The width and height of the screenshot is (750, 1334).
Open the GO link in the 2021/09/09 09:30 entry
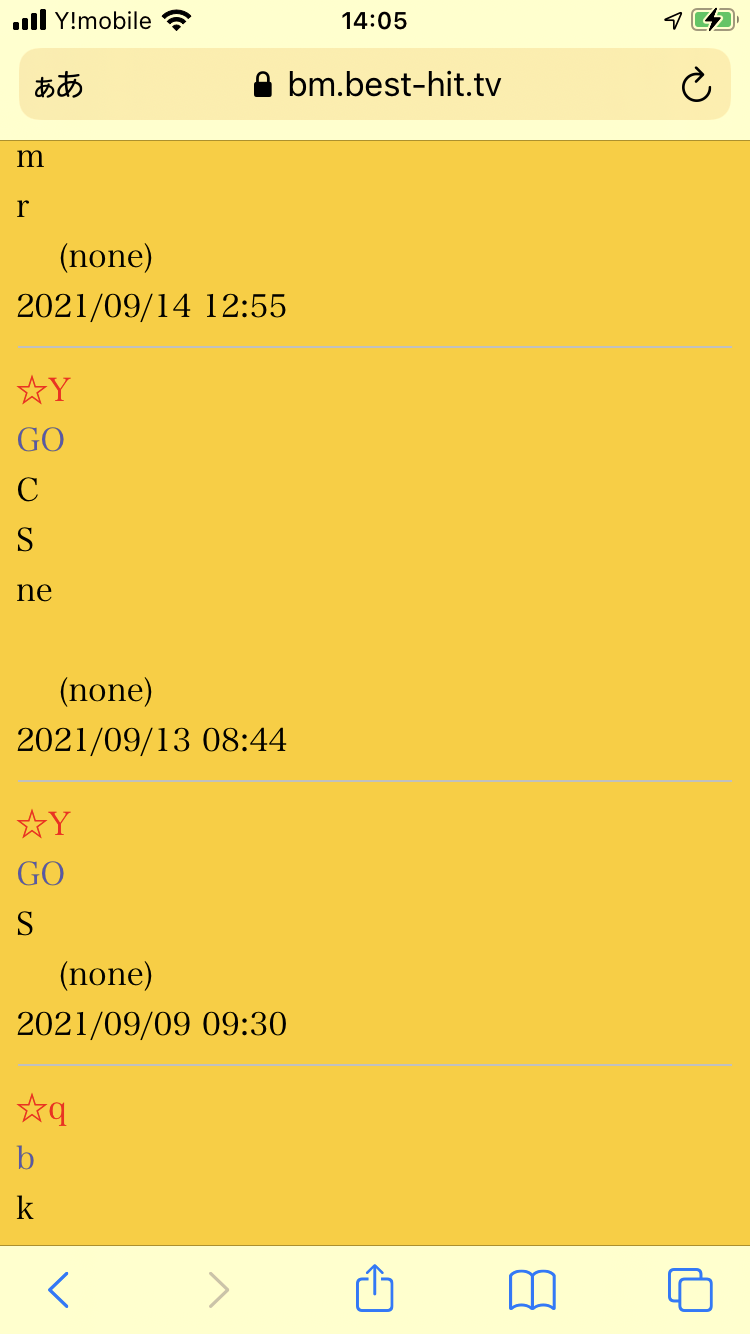pyautogui.click(x=41, y=874)
